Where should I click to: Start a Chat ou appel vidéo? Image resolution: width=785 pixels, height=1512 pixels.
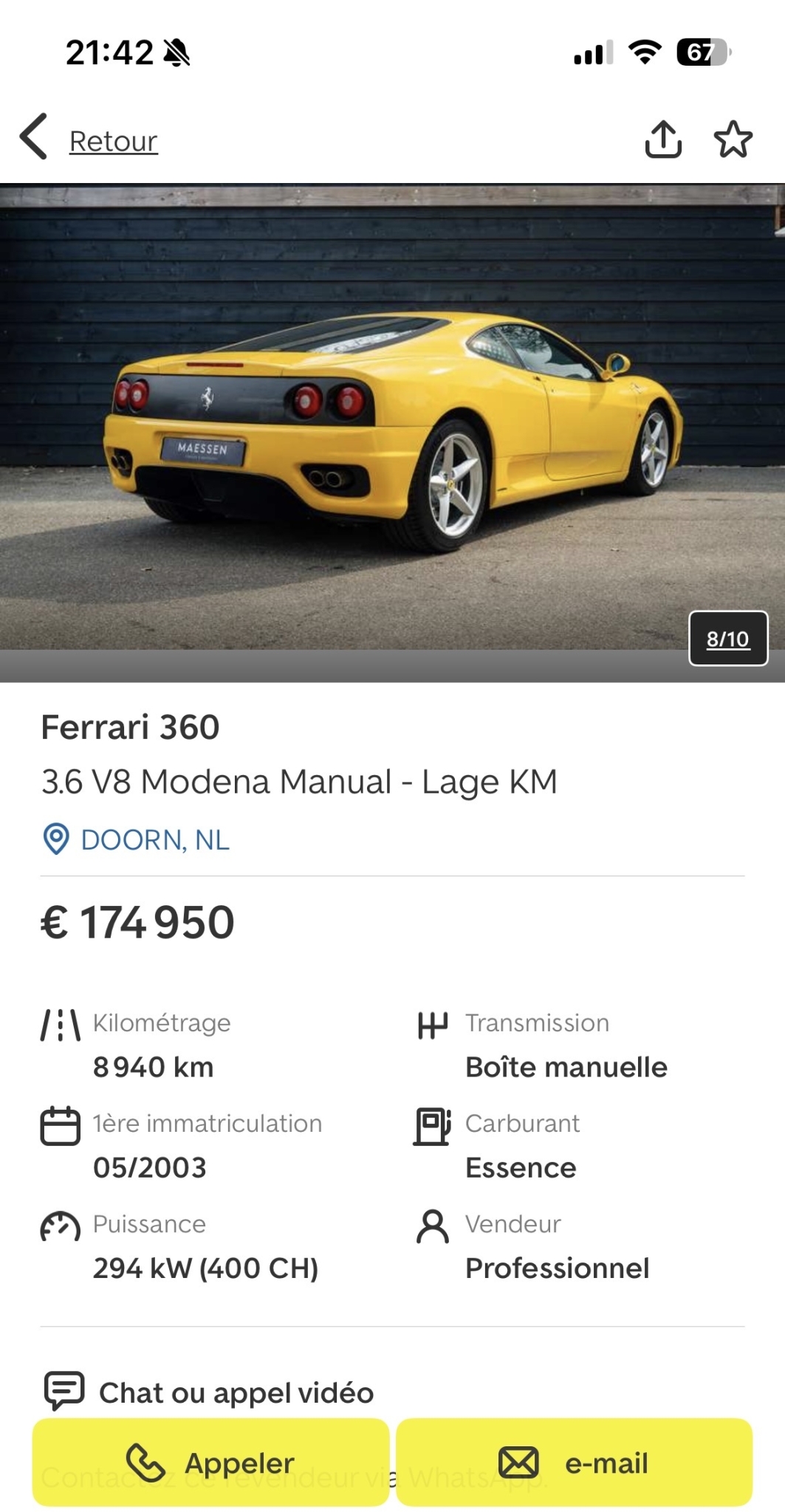pos(236,1391)
